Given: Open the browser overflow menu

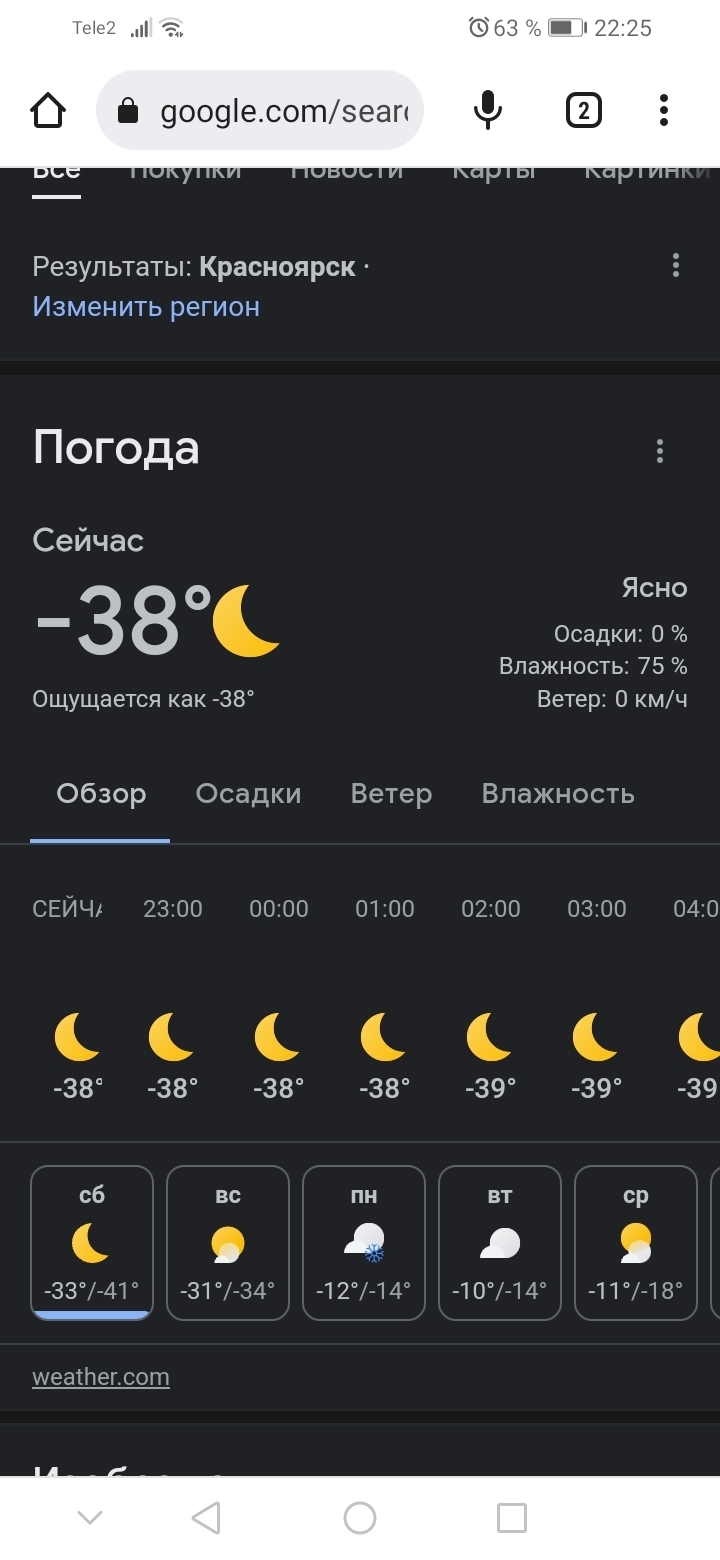Looking at the screenshot, I should click(664, 110).
